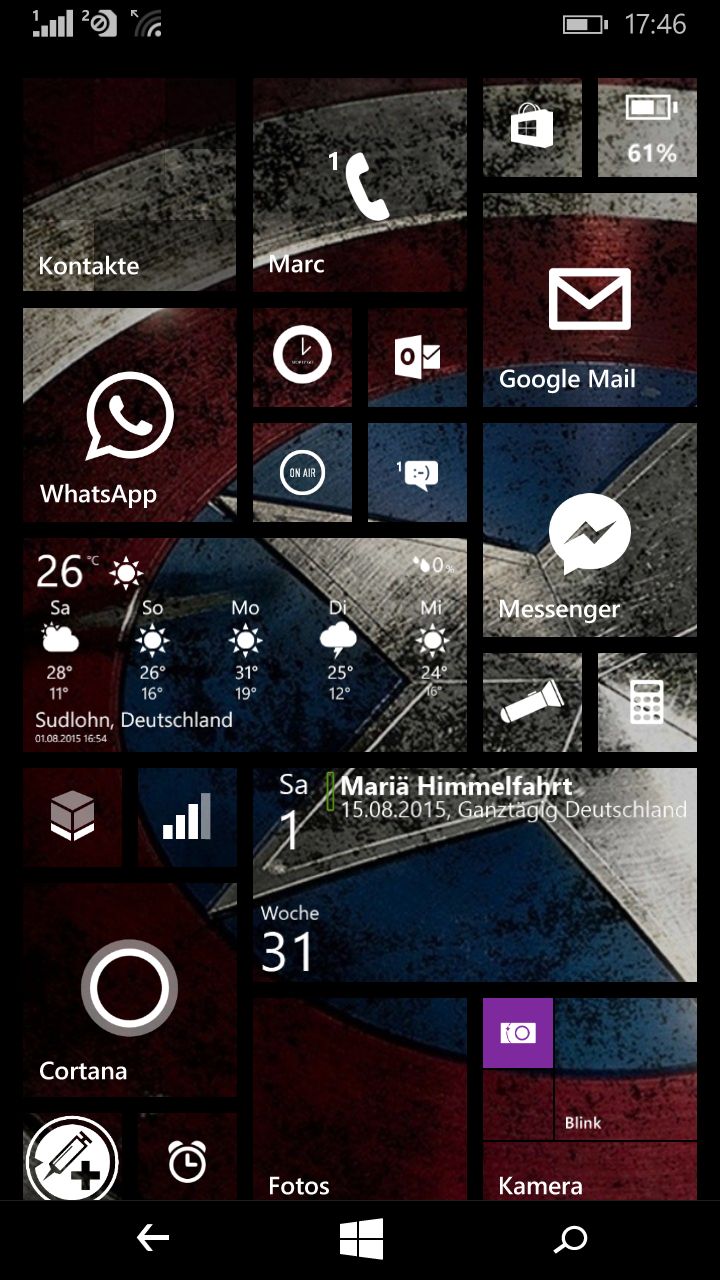Launch Messenger

point(589,530)
